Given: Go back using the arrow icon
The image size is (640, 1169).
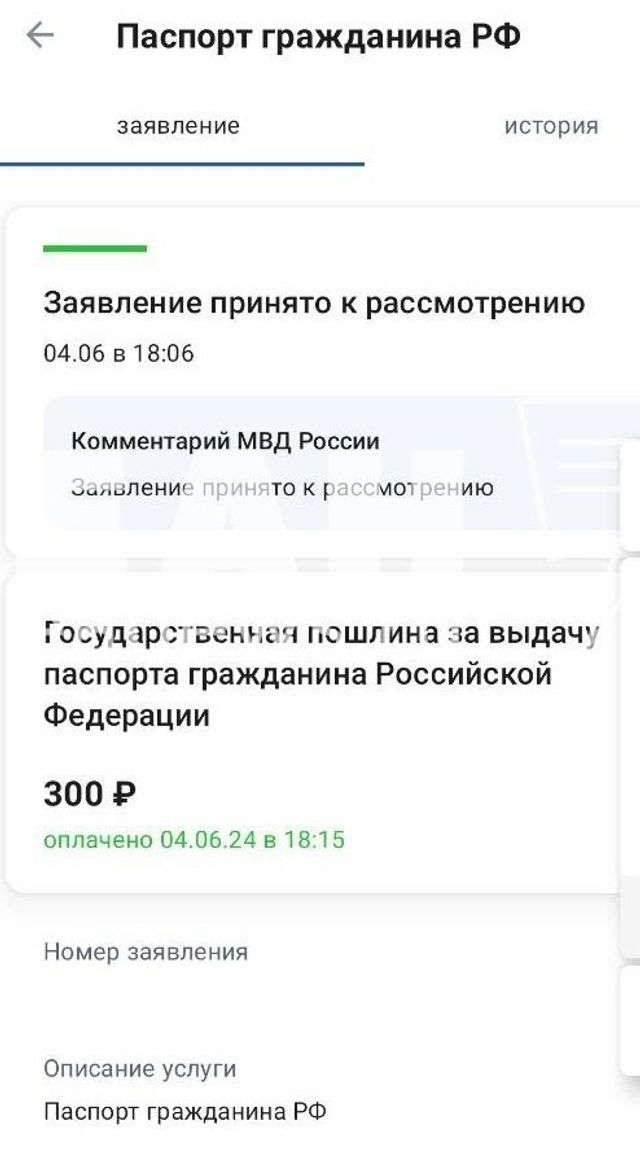Looking at the screenshot, I should pos(40,36).
